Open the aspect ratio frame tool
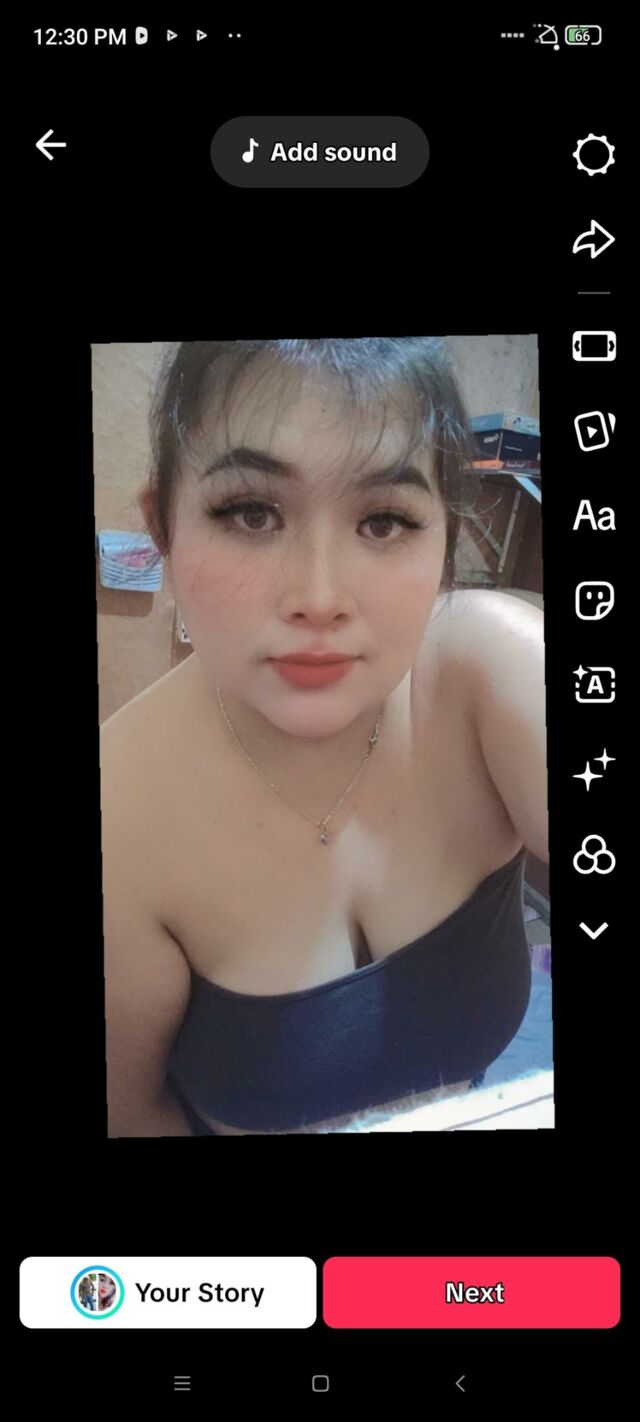This screenshot has height=1422, width=640. 593,346
